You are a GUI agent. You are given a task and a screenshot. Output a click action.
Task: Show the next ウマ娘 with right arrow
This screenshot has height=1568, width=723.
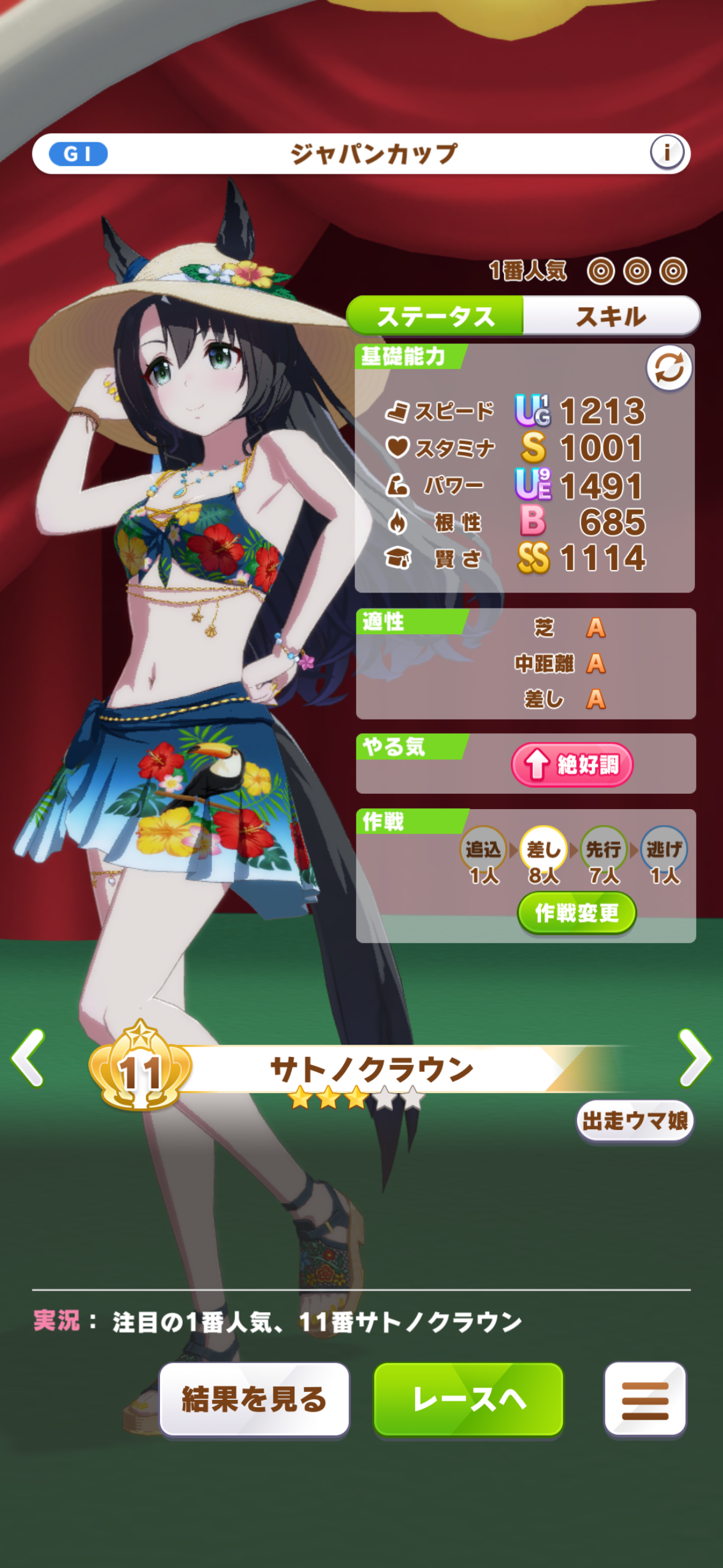point(694,1058)
